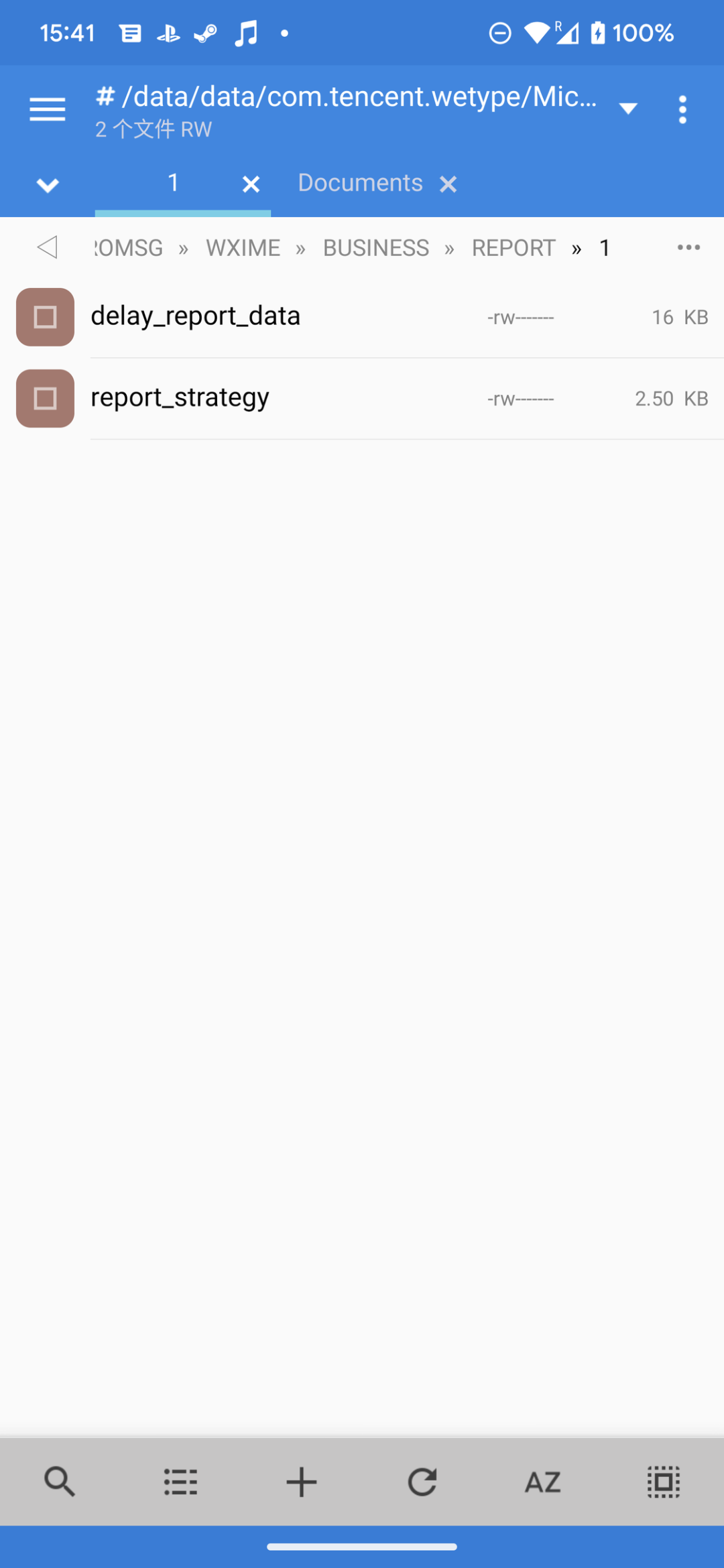Close the tab named 1
724x1568 pixels.
[x=251, y=184]
